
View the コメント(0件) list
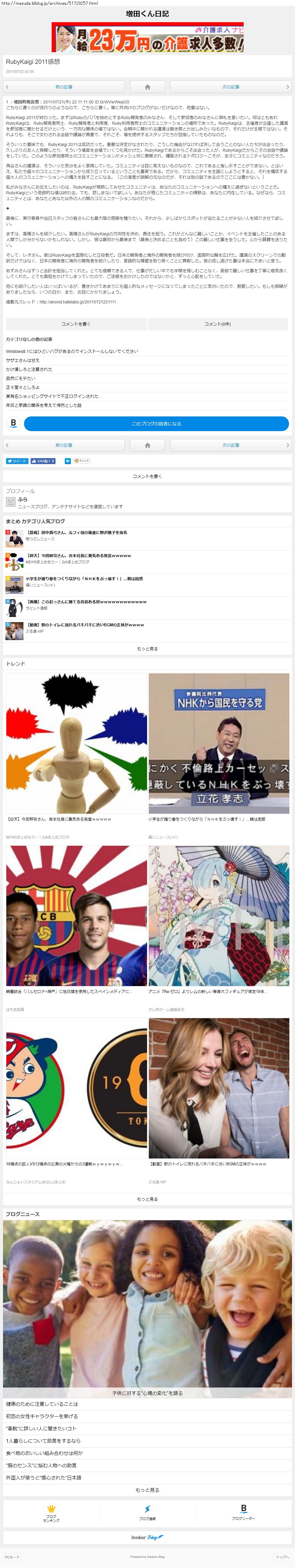[x=218, y=324]
